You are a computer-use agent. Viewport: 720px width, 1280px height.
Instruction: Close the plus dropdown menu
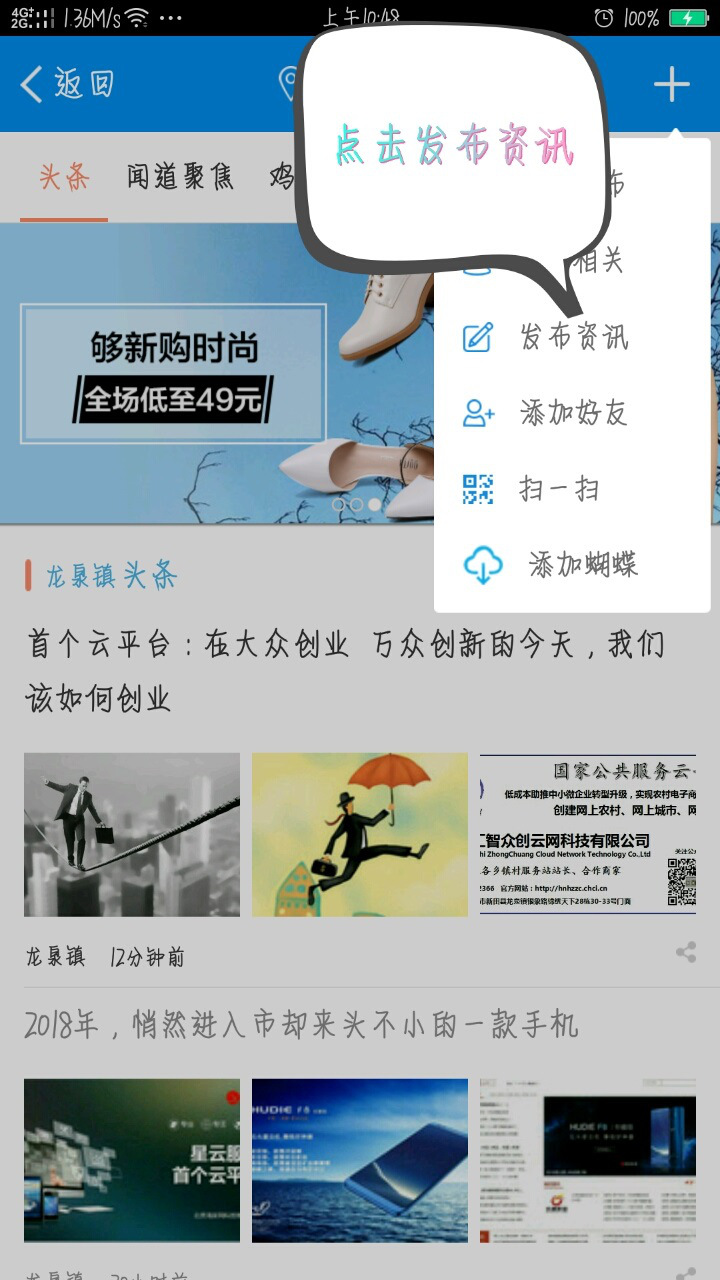(x=671, y=85)
